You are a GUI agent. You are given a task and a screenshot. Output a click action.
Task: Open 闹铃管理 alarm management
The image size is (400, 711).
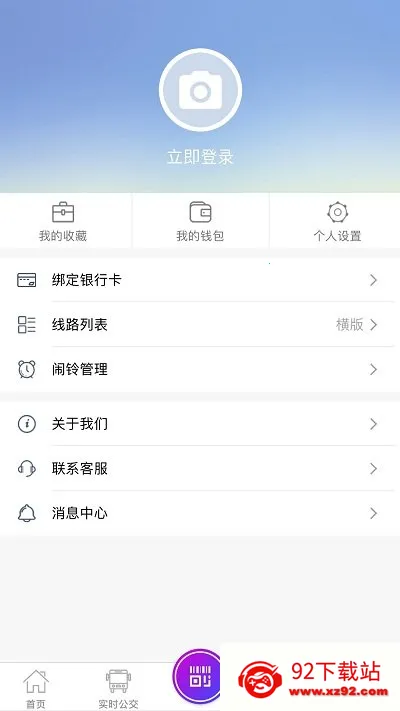click(x=200, y=370)
